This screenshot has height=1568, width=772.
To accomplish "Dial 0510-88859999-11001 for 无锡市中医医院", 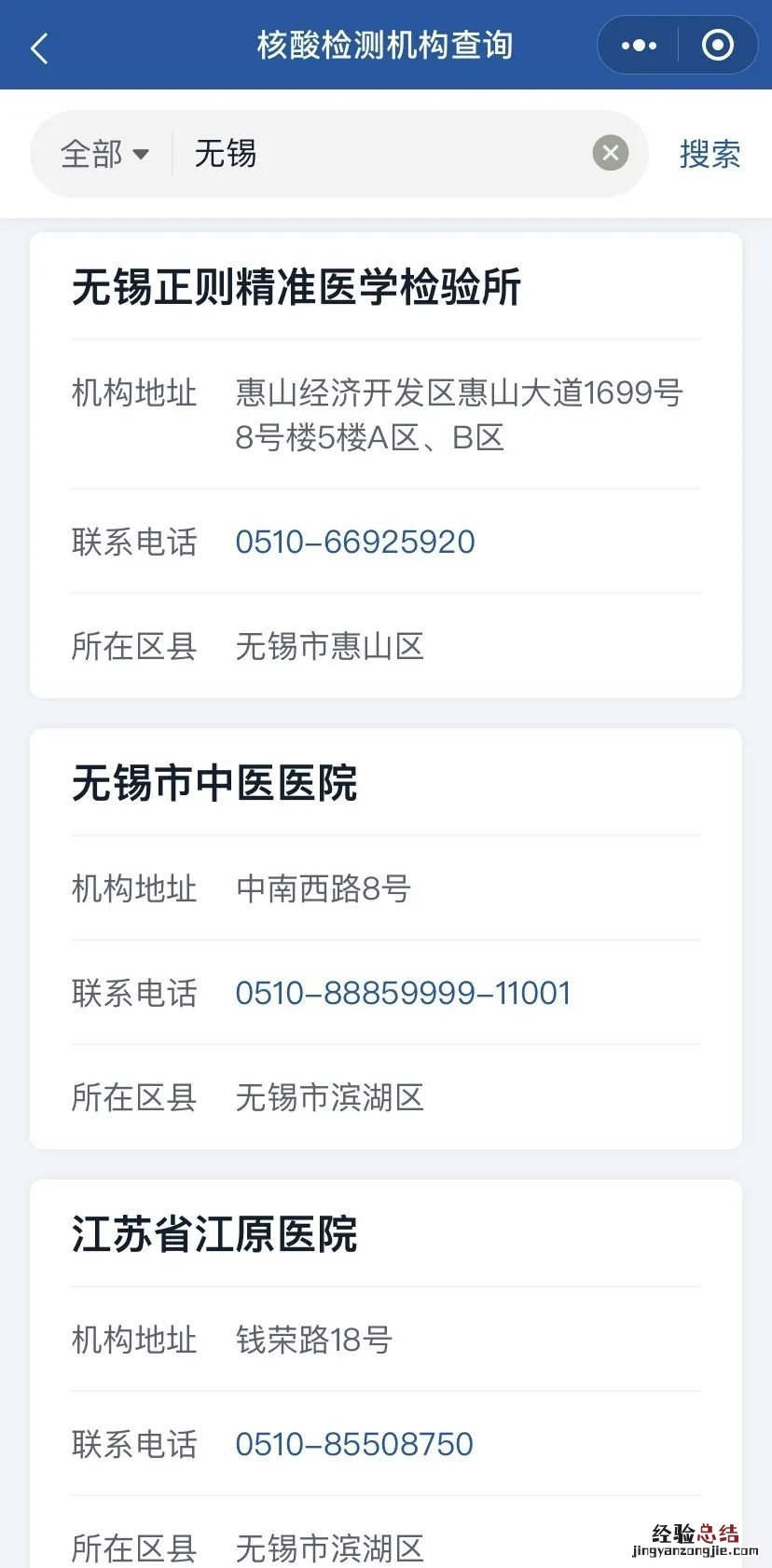I will (403, 993).
